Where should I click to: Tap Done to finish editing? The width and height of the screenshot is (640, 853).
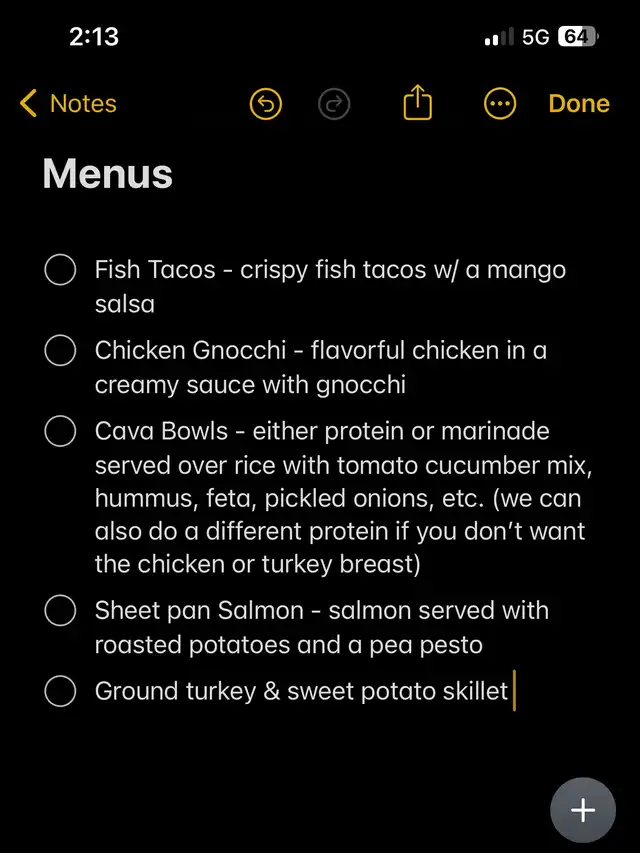pos(579,104)
